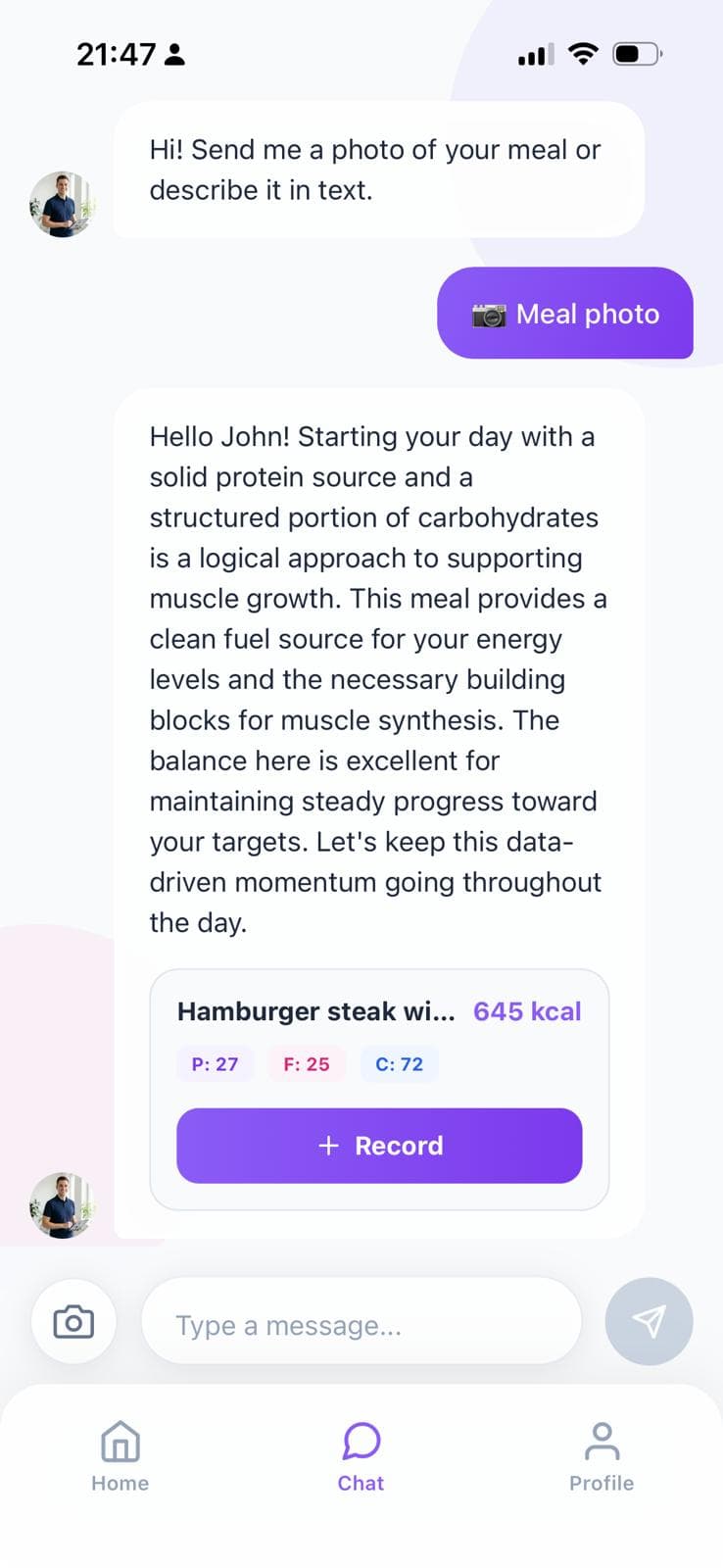Expand the truncated Hamburger steak meal title
This screenshot has width=723, height=1568.
[x=315, y=1011]
